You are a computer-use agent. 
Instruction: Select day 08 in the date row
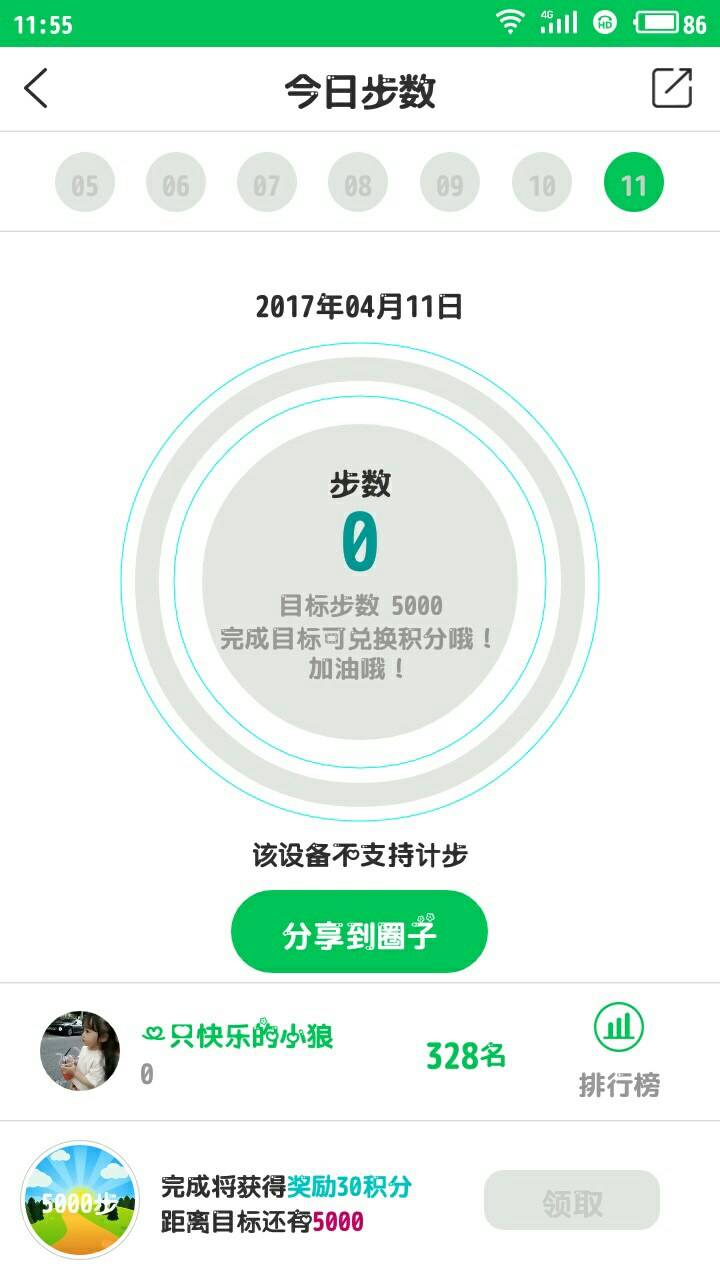pyautogui.click(x=358, y=185)
